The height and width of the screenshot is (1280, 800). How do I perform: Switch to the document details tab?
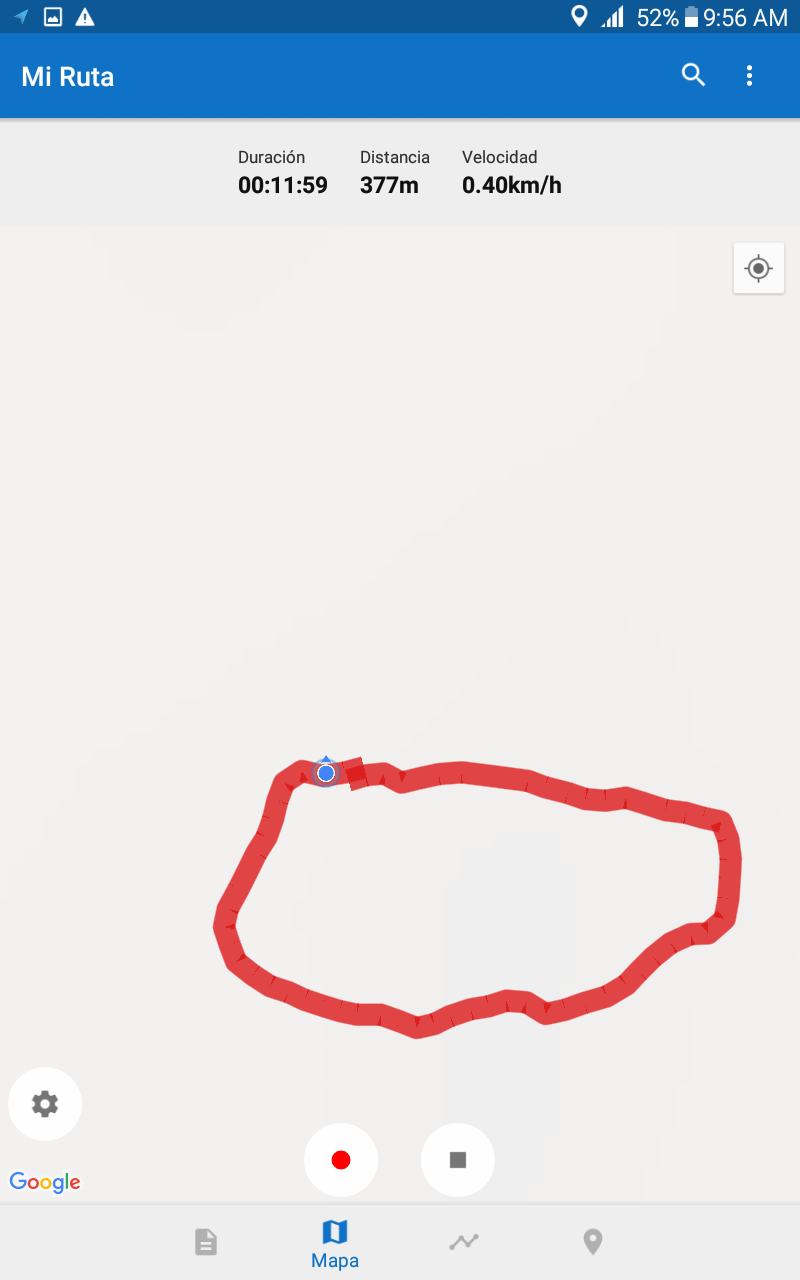click(x=206, y=1242)
